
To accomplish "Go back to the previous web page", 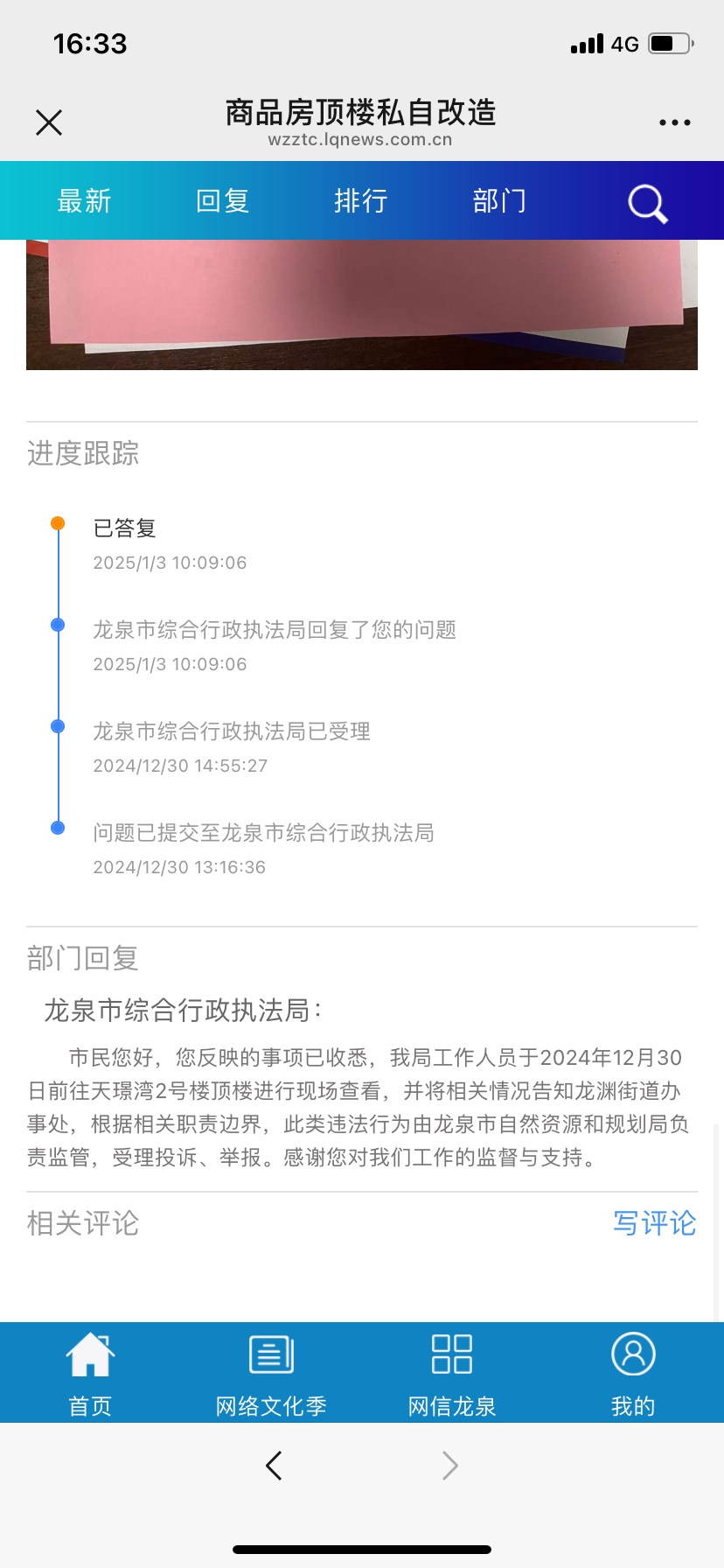I will (274, 1465).
